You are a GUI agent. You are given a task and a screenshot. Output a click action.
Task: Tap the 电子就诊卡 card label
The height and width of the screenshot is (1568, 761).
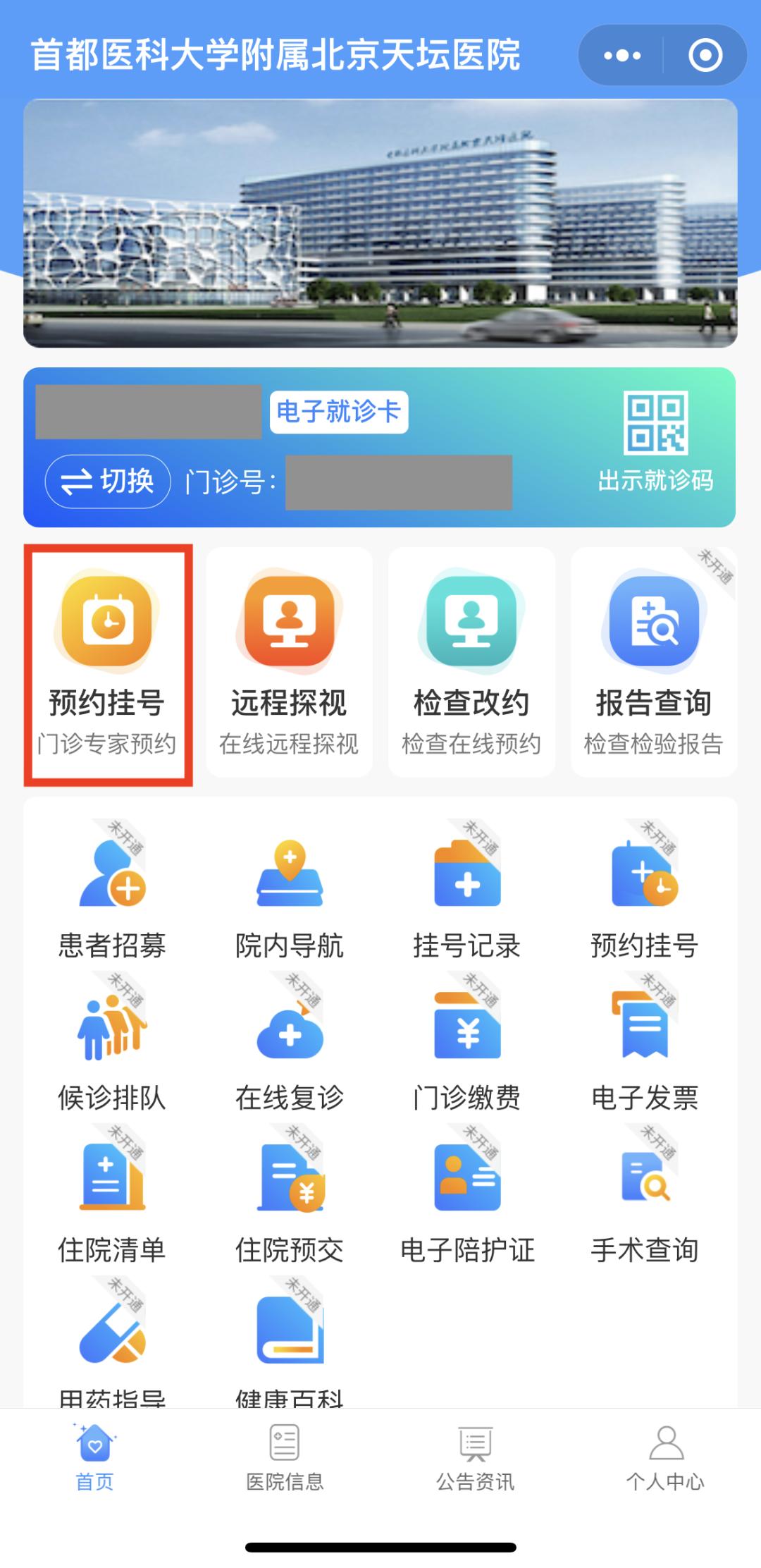(x=338, y=412)
